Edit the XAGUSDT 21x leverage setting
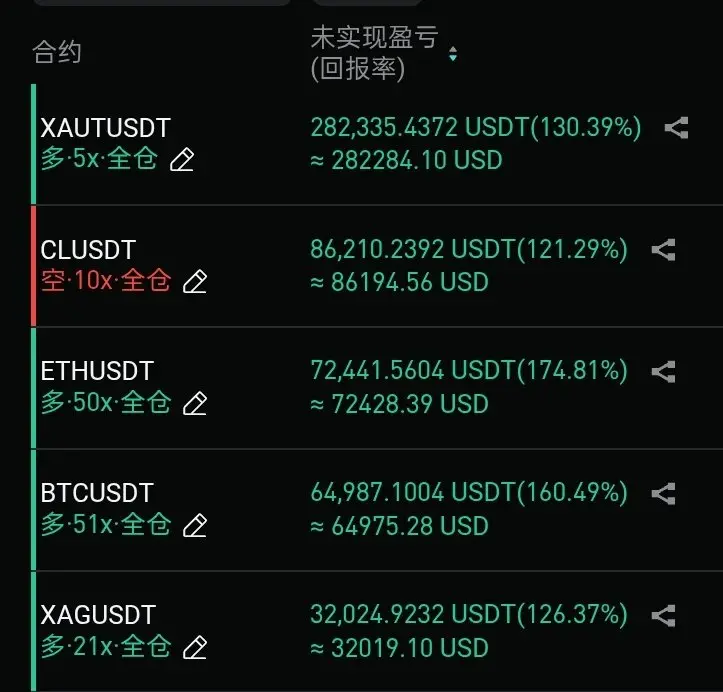The height and width of the screenshot is (692, 723). tap(195, 647)
